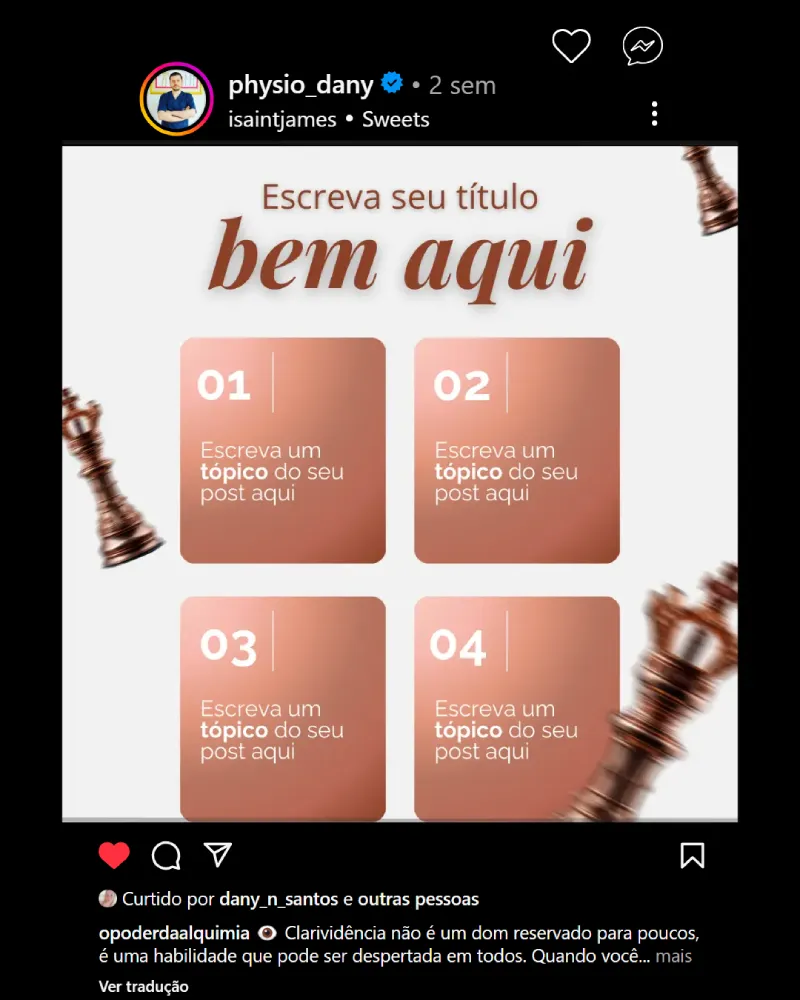Open the notifications heart icon
This screenshot has height=1000, width=800.
click(x=571, y=46)
